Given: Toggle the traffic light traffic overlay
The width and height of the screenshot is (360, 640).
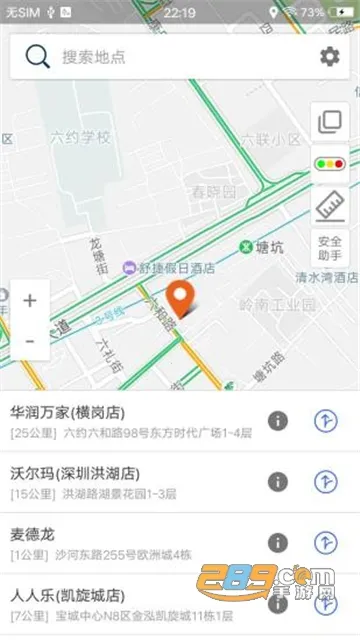Looking at the screenshot, I should pos(330,164).
